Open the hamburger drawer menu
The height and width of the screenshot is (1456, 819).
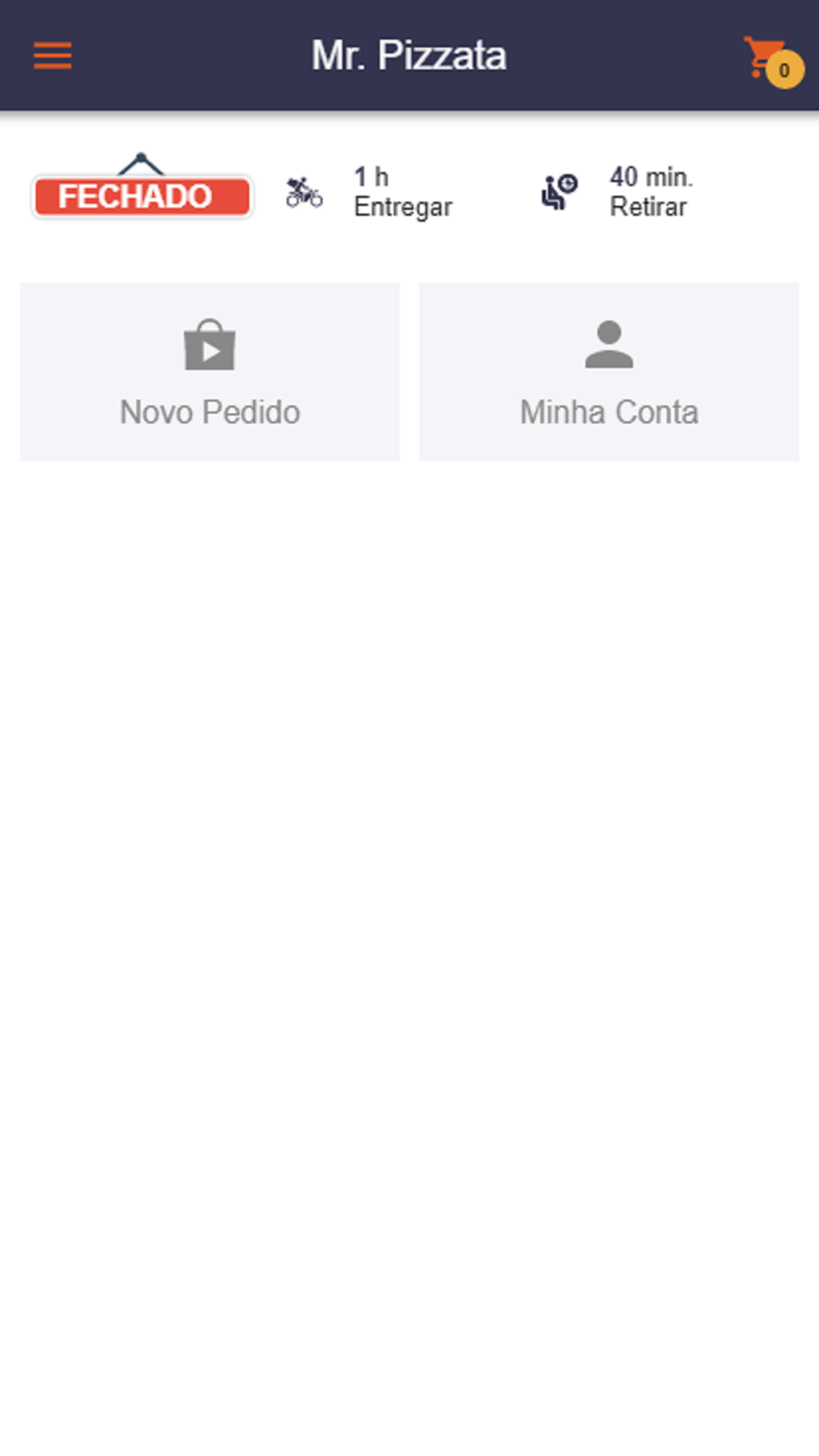tap(52, 56)
